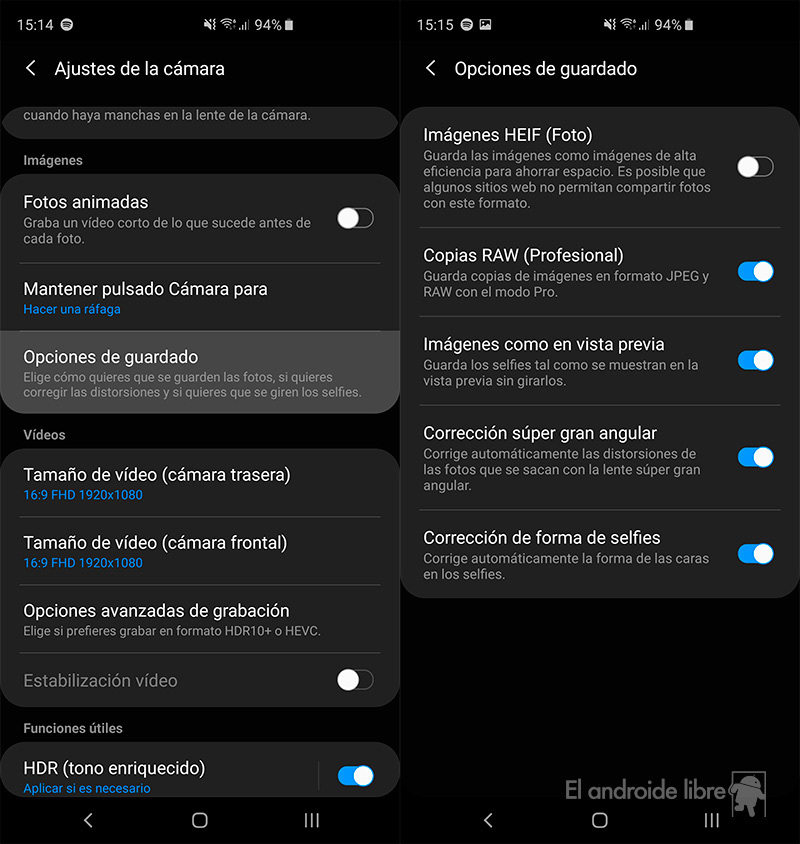Switch off Corrección de forma de selfies
Viewport: 800px width, 844px height.
point(755,553)
